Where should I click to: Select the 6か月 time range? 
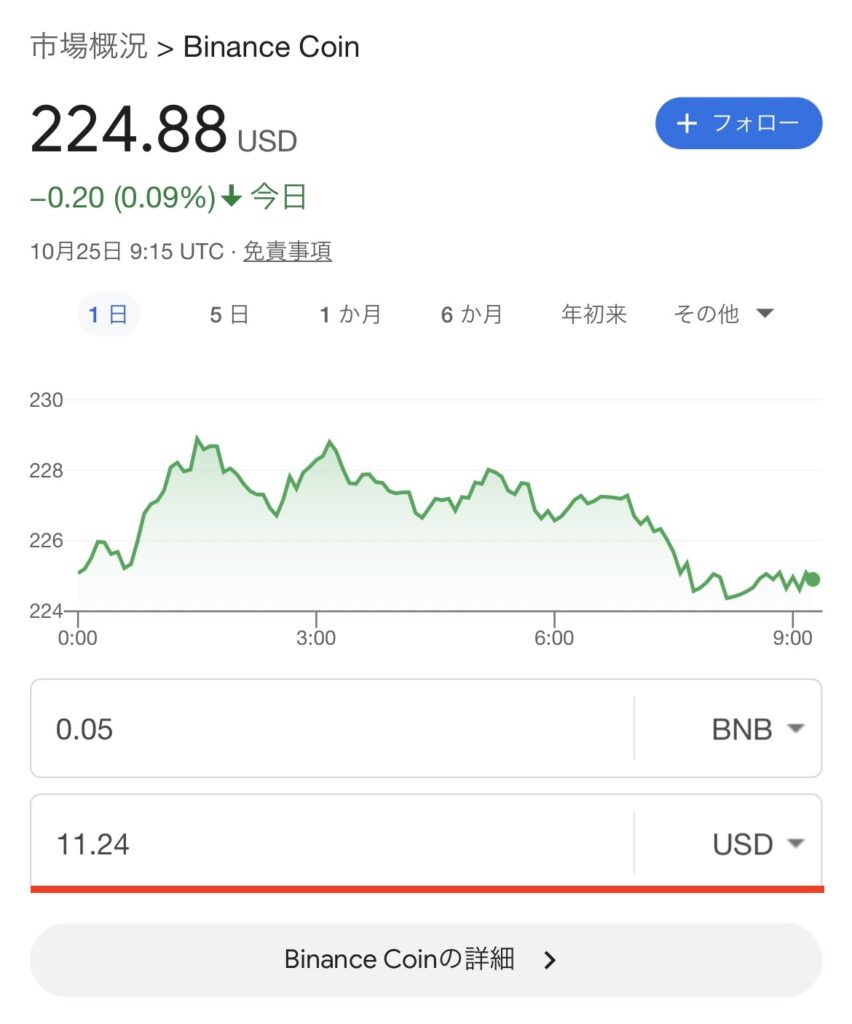470,313
